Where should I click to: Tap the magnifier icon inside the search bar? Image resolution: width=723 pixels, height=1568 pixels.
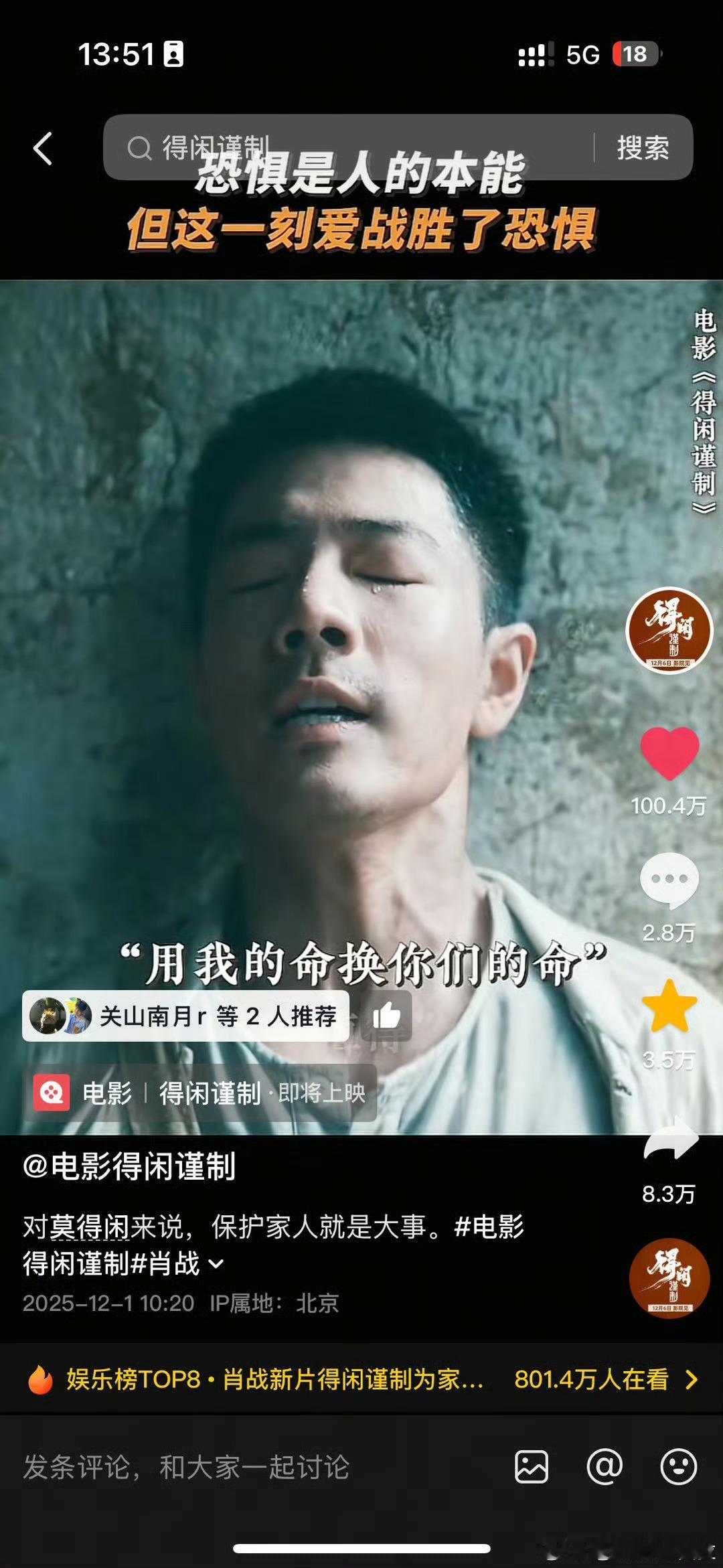point(141,149)
